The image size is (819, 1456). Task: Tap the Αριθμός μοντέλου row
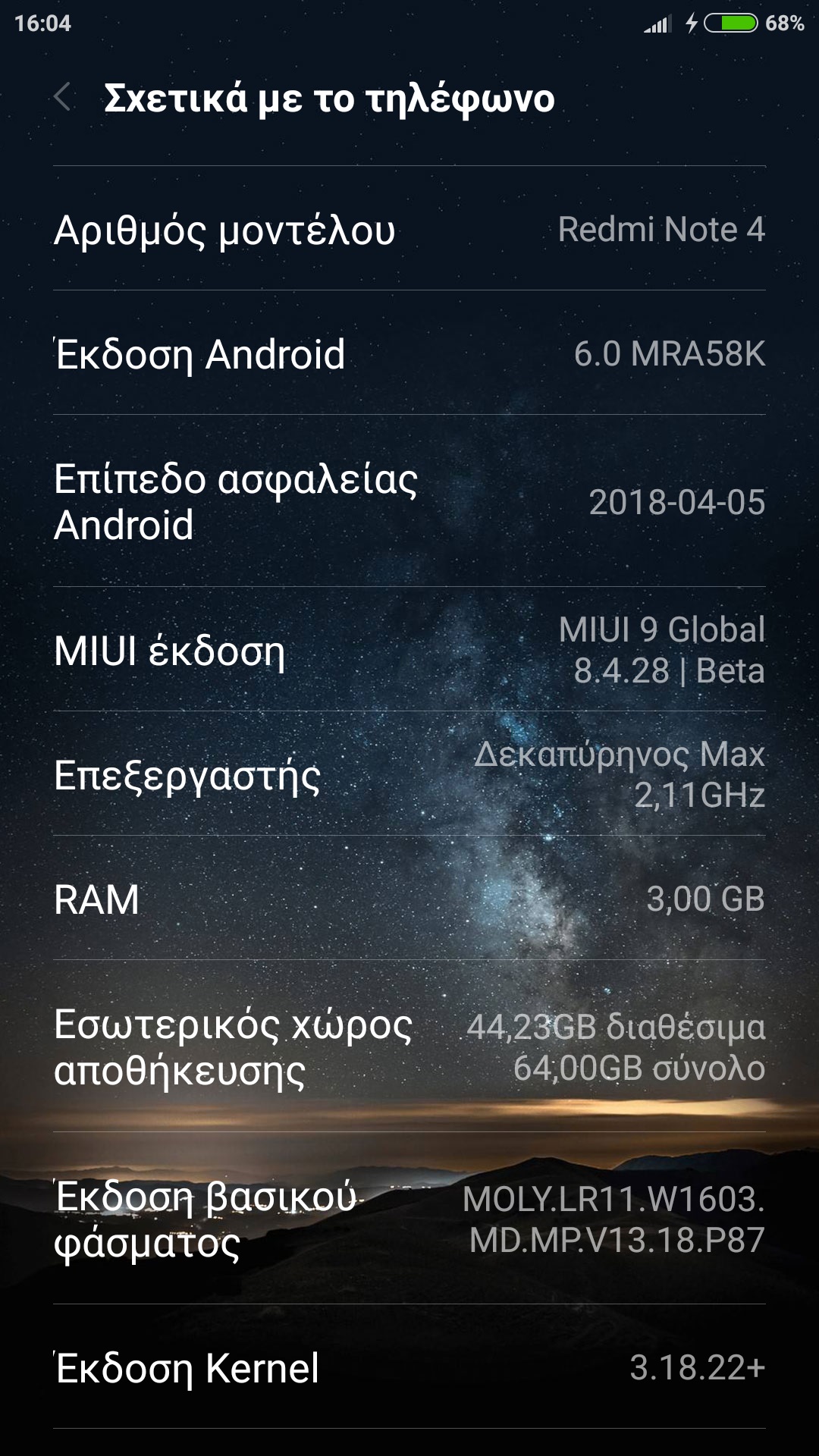[x=409, y=229]
